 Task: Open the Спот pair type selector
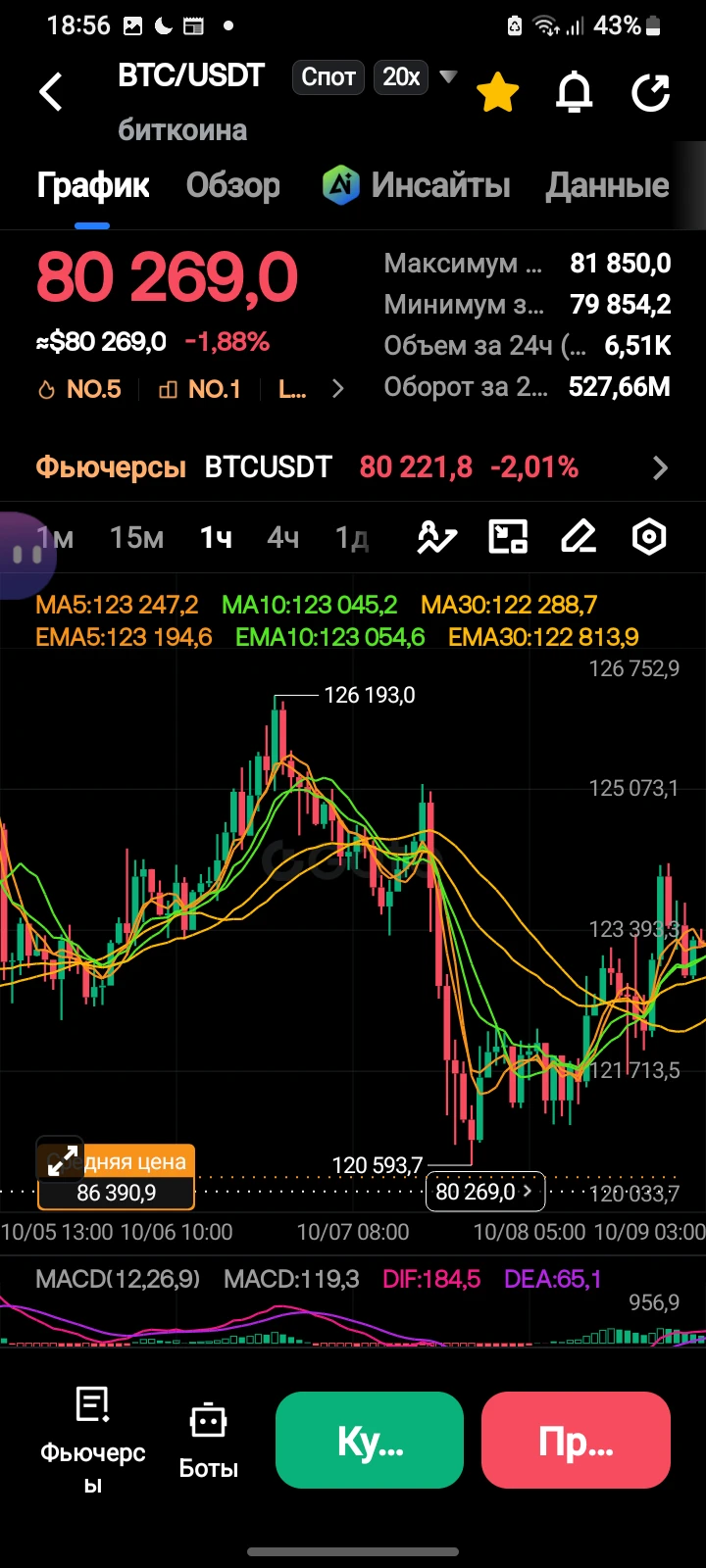pyautogui.click(x=328, y=77)
